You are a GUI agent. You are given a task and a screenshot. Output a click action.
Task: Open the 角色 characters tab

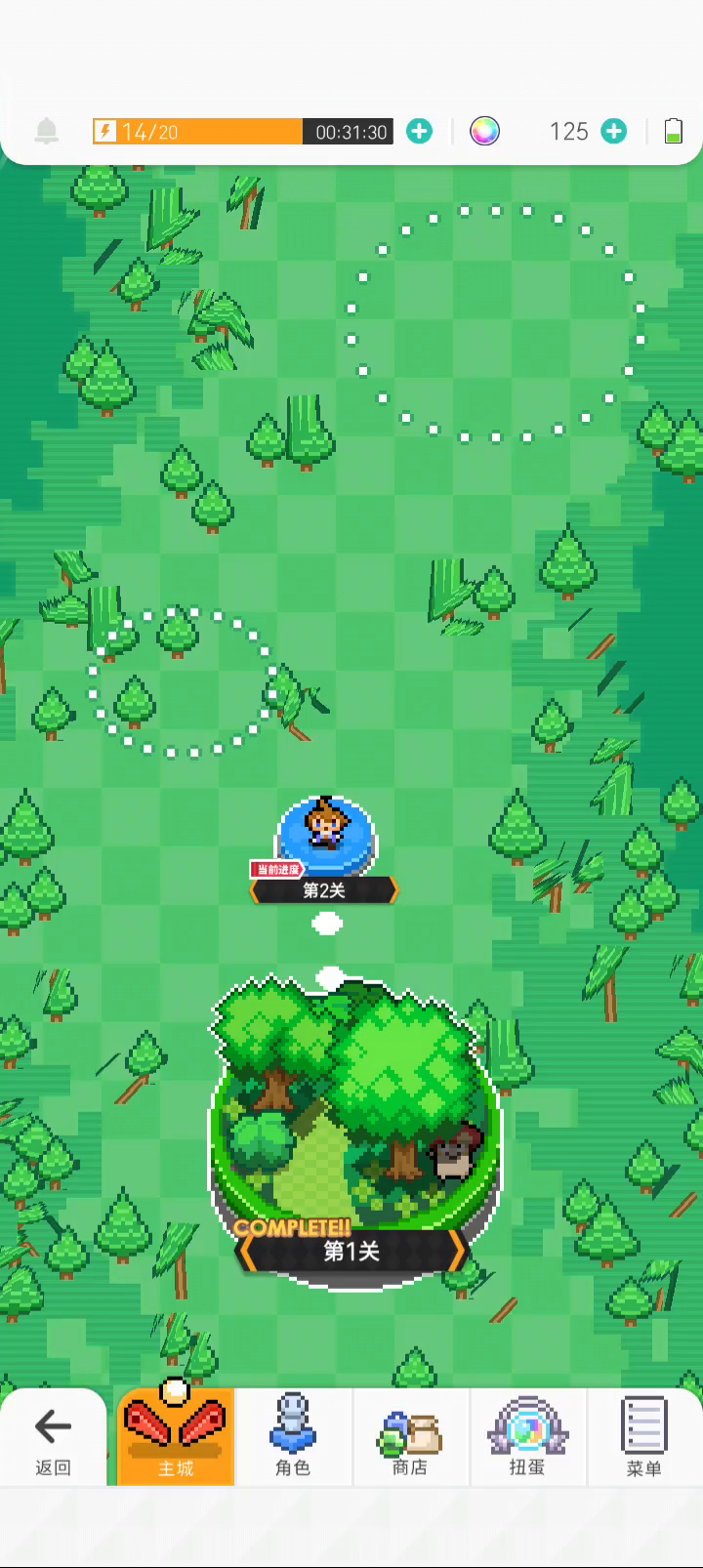(293, 1436)
